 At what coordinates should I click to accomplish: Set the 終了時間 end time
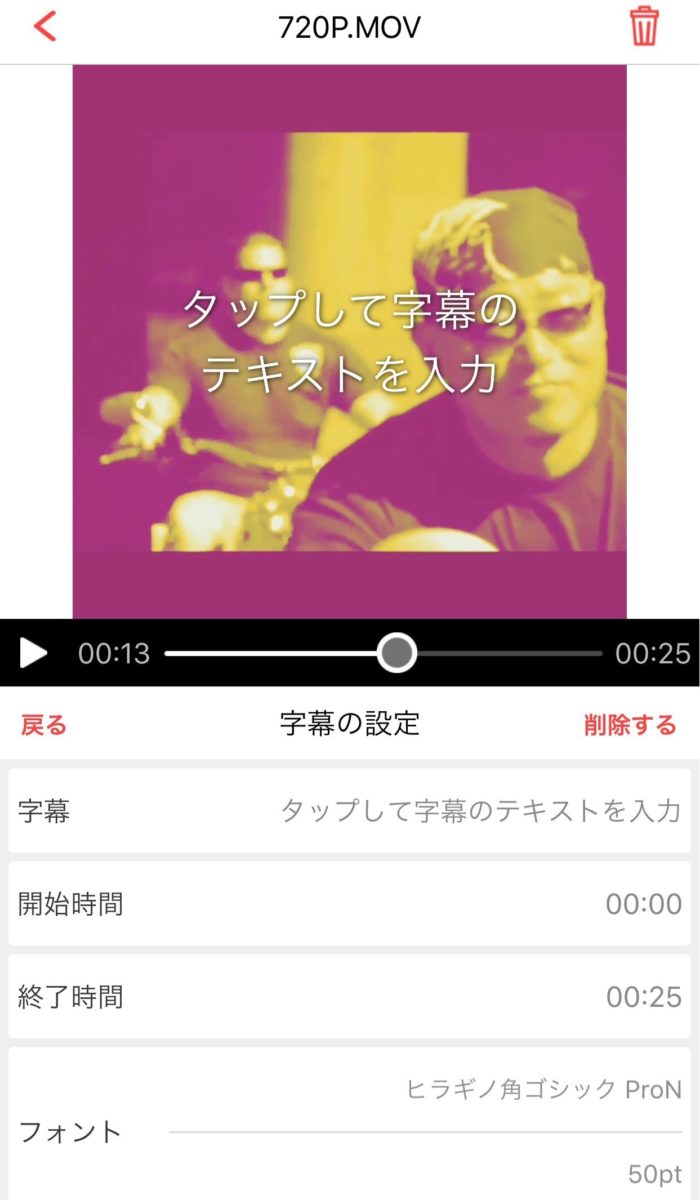pyautogui.click(x=350, y=996)
